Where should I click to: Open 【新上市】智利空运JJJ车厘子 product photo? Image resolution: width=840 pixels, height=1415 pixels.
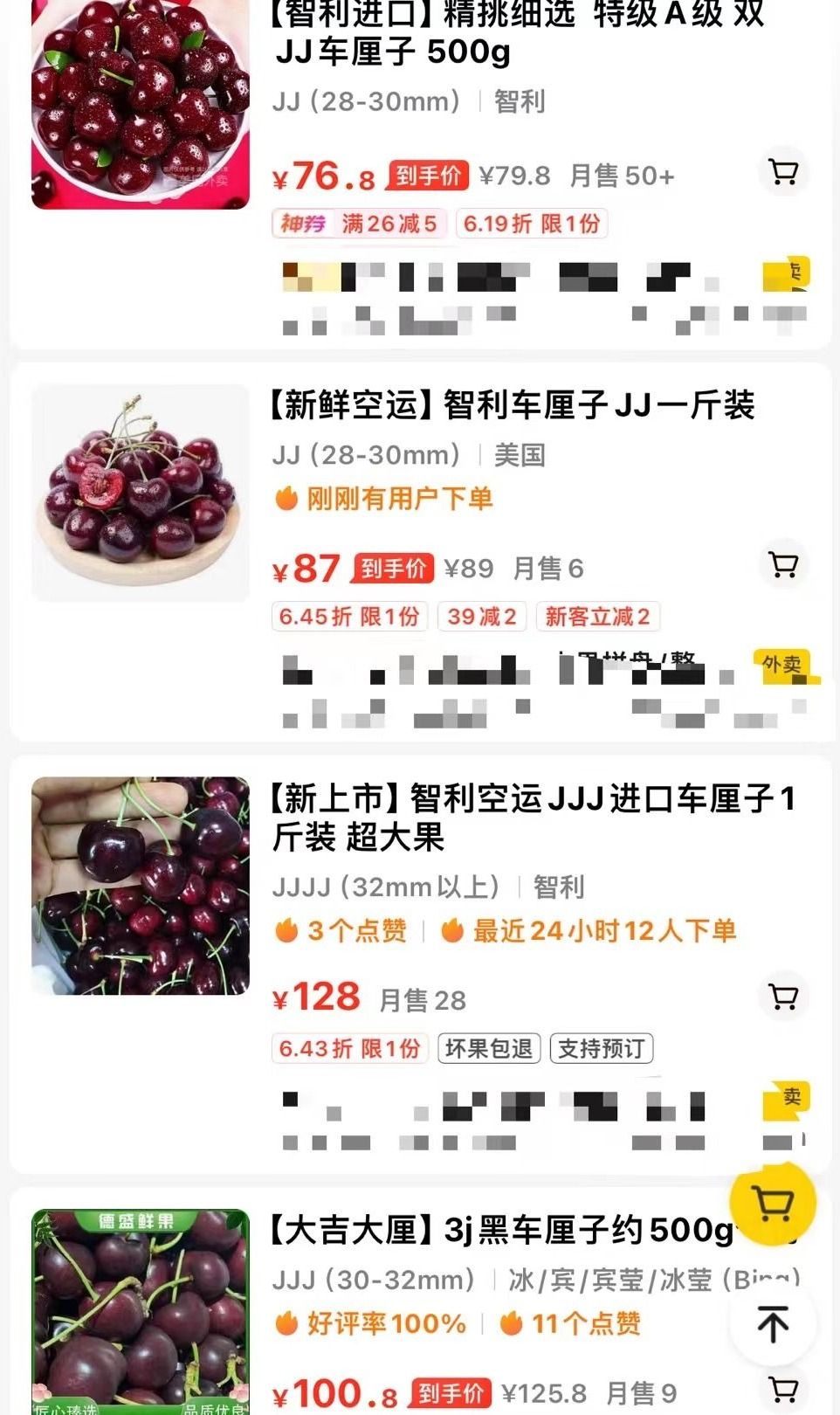(141, 886)
